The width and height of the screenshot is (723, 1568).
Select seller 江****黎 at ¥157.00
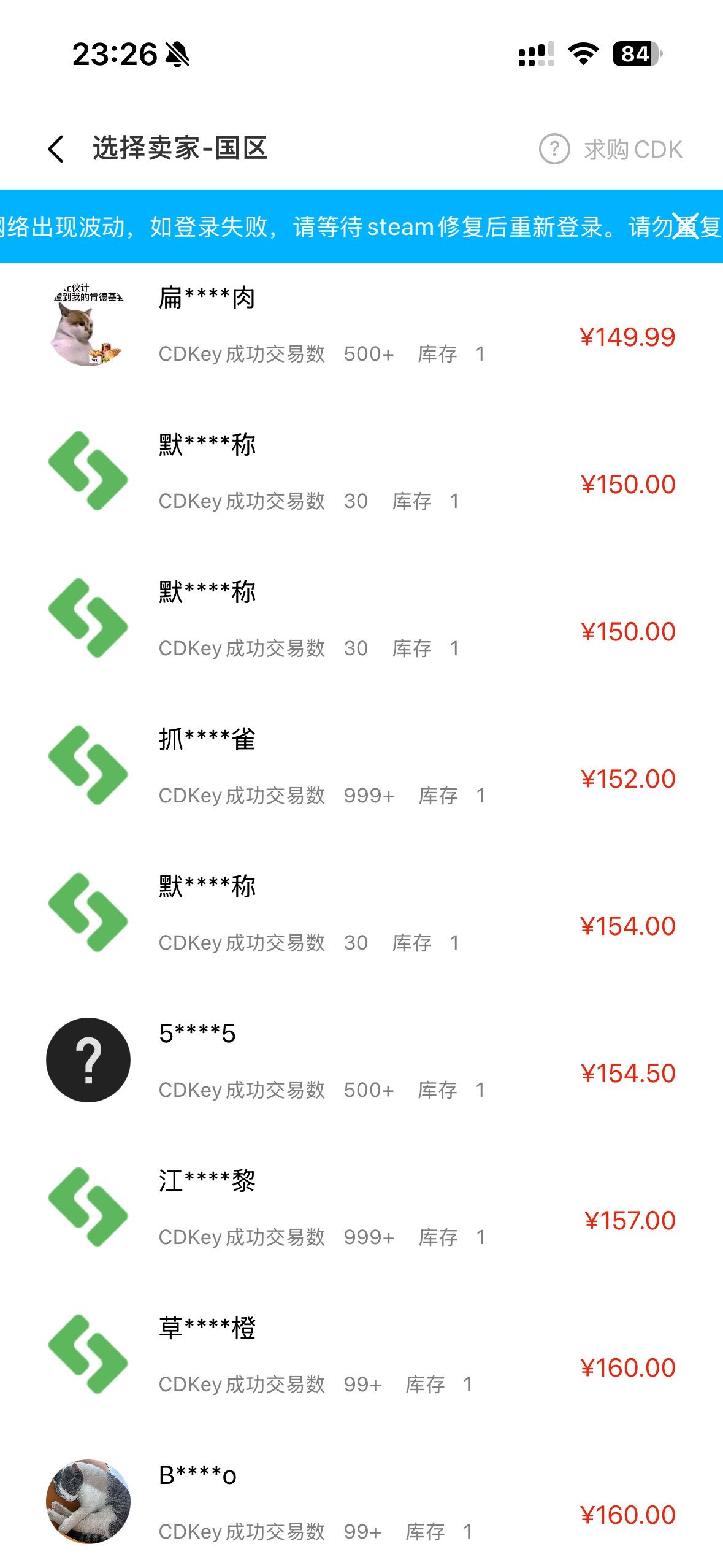pos(361,1208)
